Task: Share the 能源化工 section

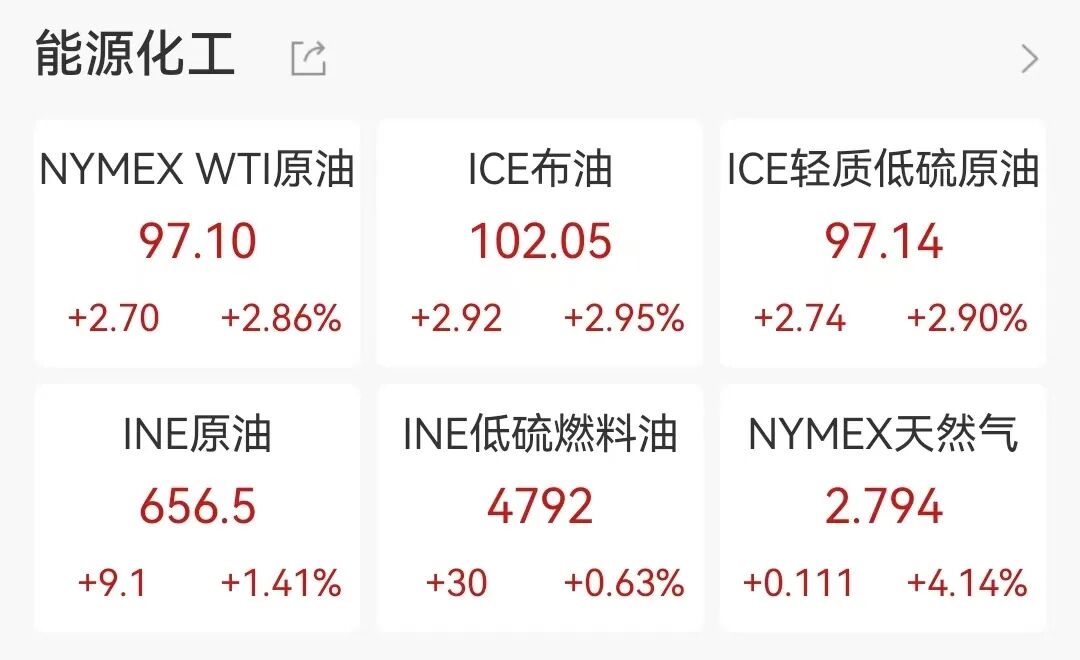Action: [x=308, y=59]
